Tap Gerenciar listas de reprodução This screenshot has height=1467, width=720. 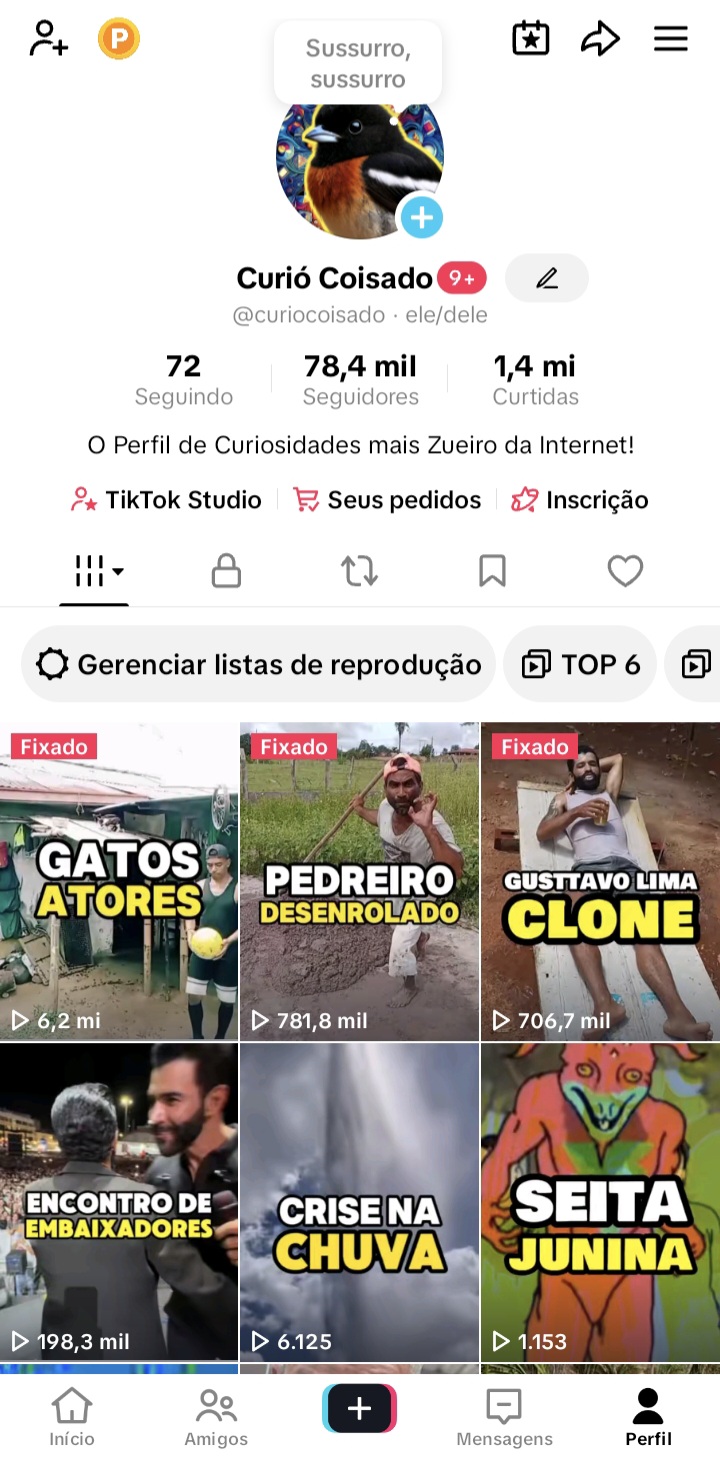[x=259, y=664]
